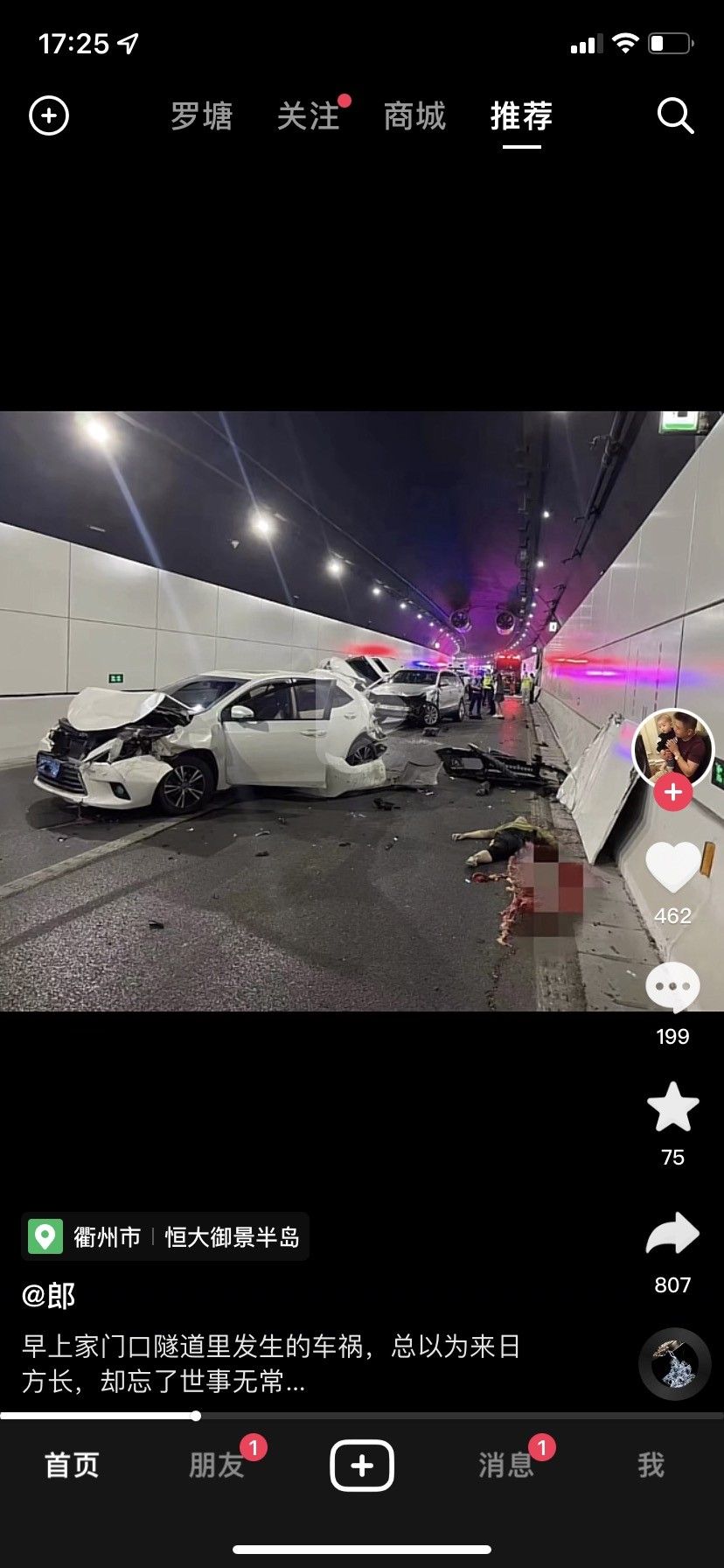The image size is (724, 1568).
Task: Tap the plus circle icon at top left
Action: tap(49, 115)
